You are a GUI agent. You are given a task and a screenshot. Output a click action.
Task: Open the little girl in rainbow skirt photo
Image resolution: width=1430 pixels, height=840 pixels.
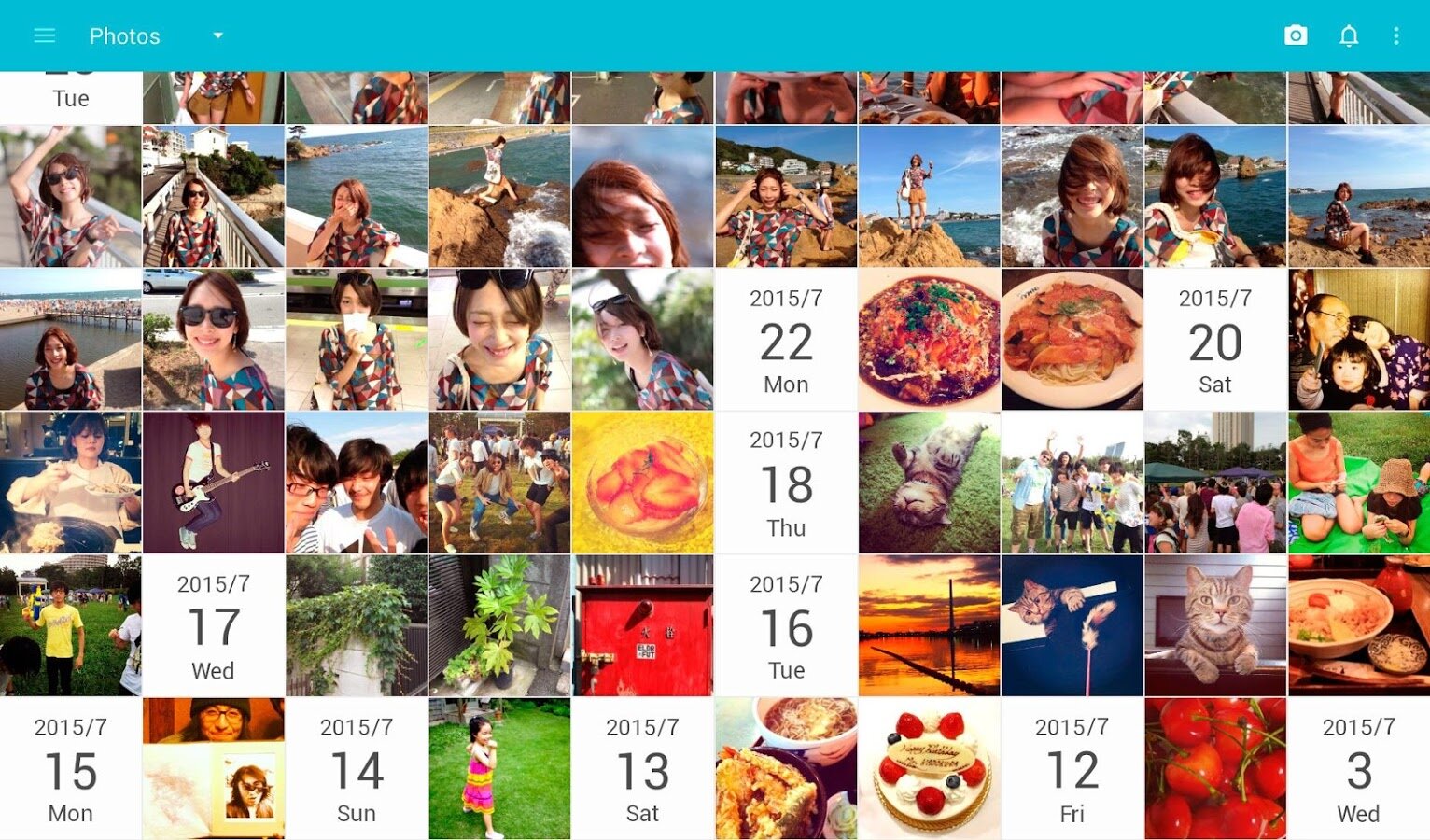coord(499,768)
